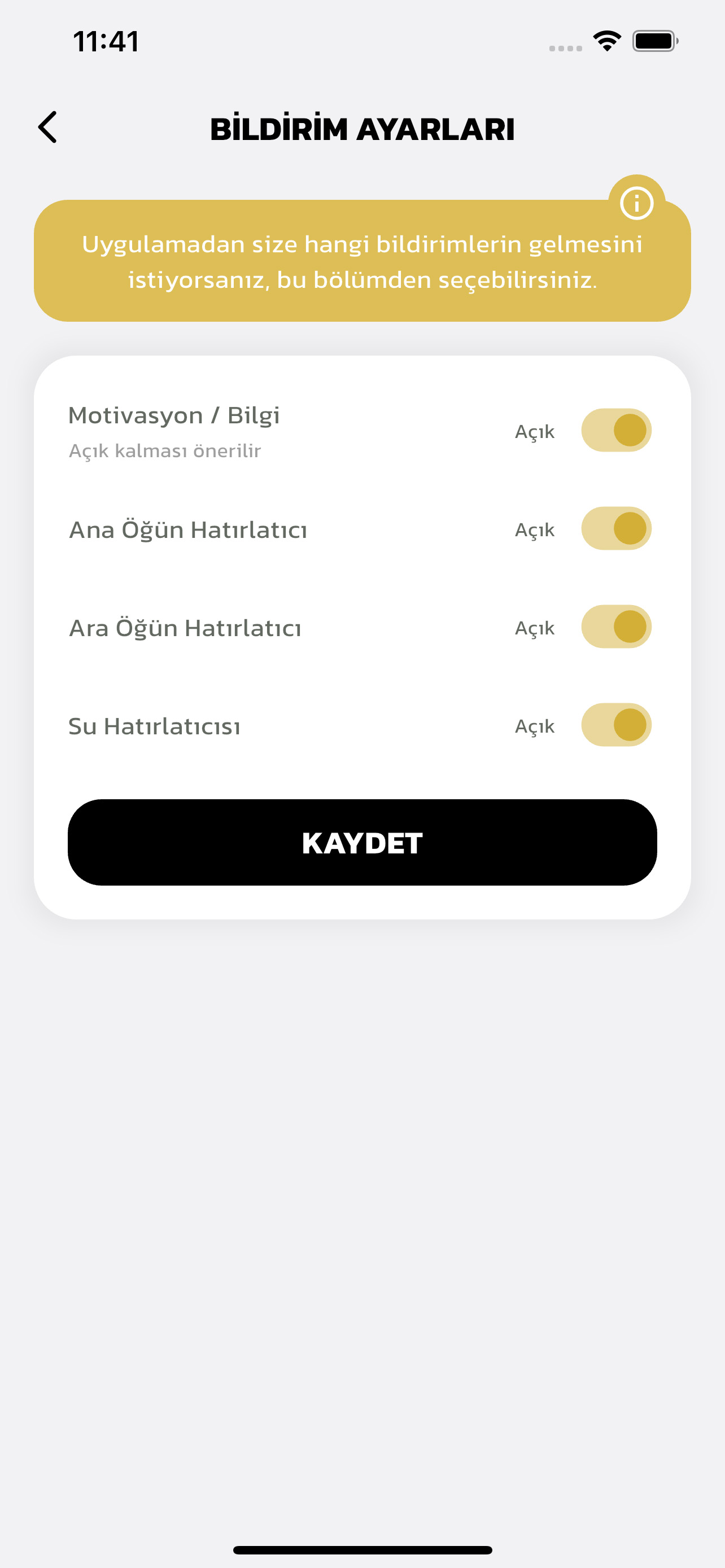
Task: Switch off Su Hatırlatıcısı reminder
Action: click(616, 725)
